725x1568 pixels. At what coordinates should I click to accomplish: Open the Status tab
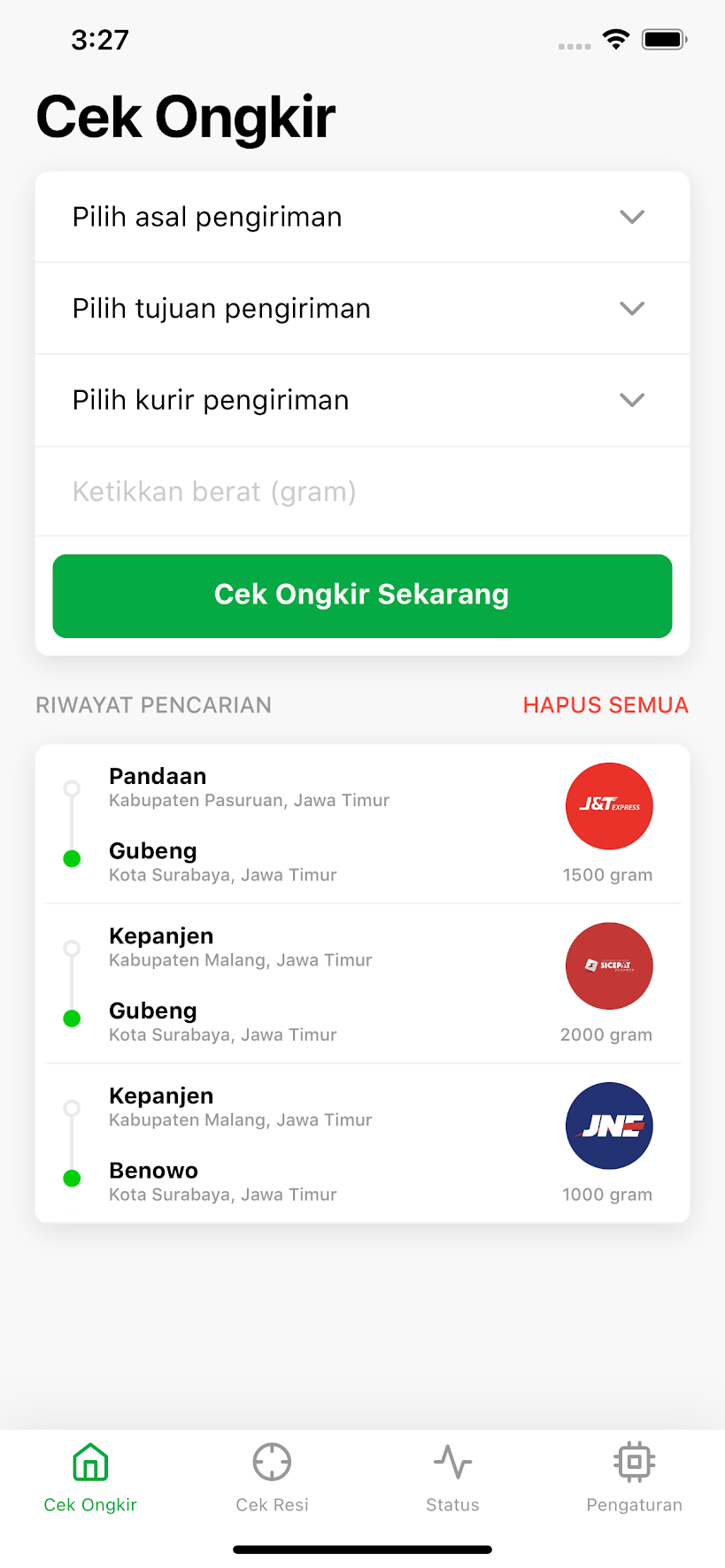(x=452, y=1478)
